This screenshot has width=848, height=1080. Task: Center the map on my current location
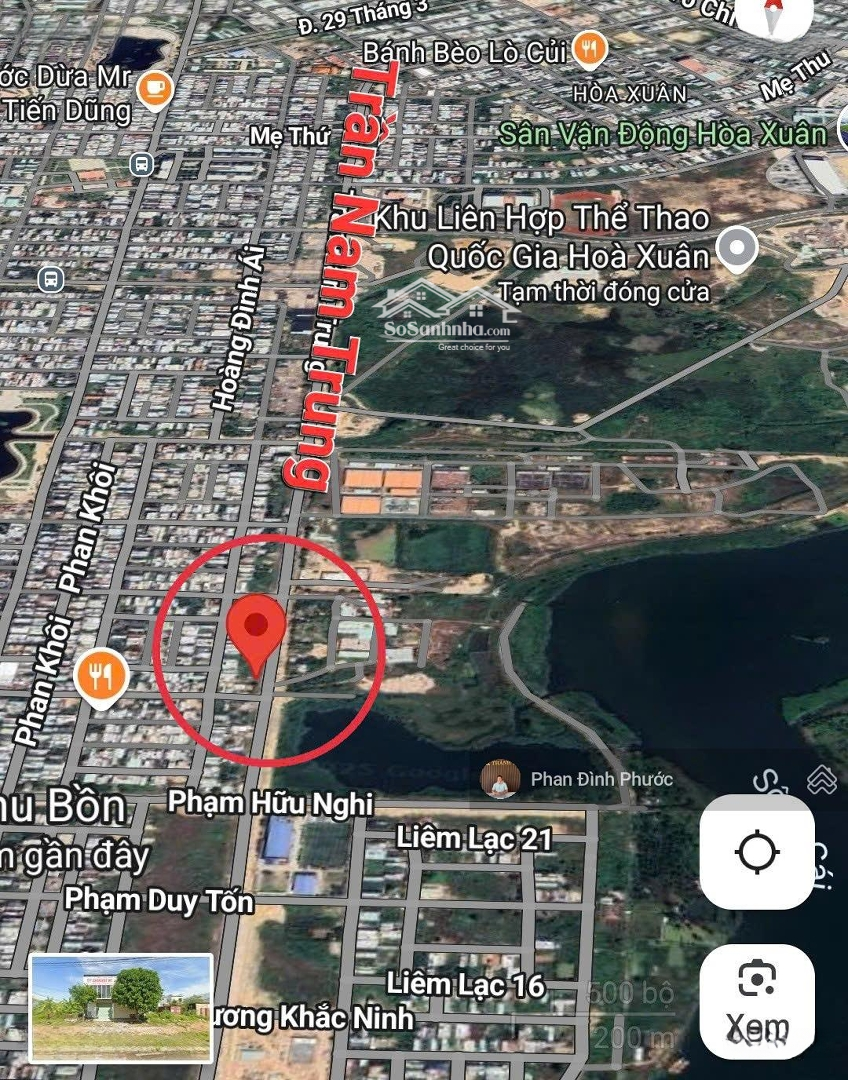757,853
